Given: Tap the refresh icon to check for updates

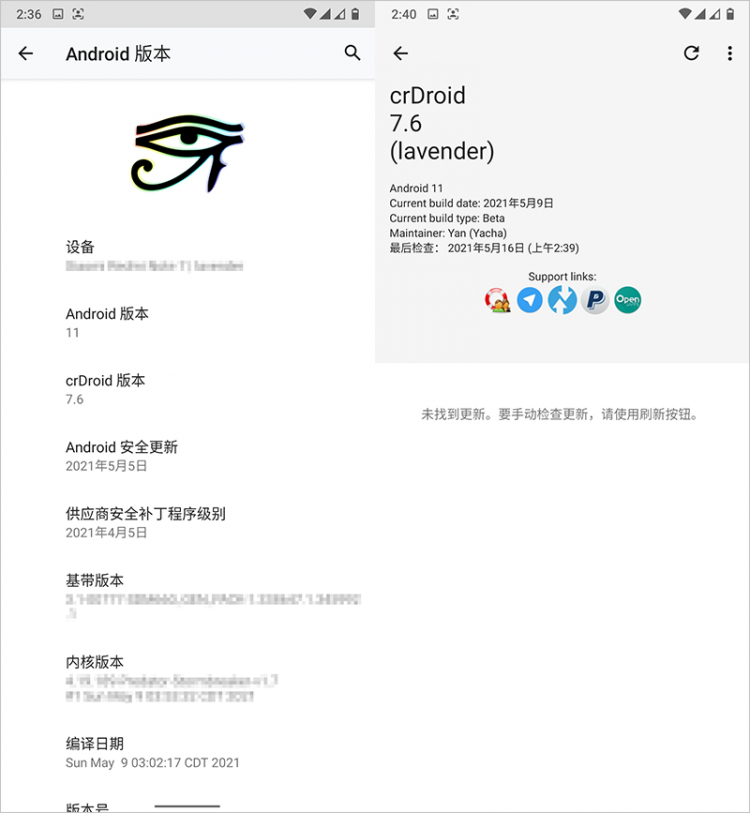Looking at the screenshot, I should (x=691, y=53).
